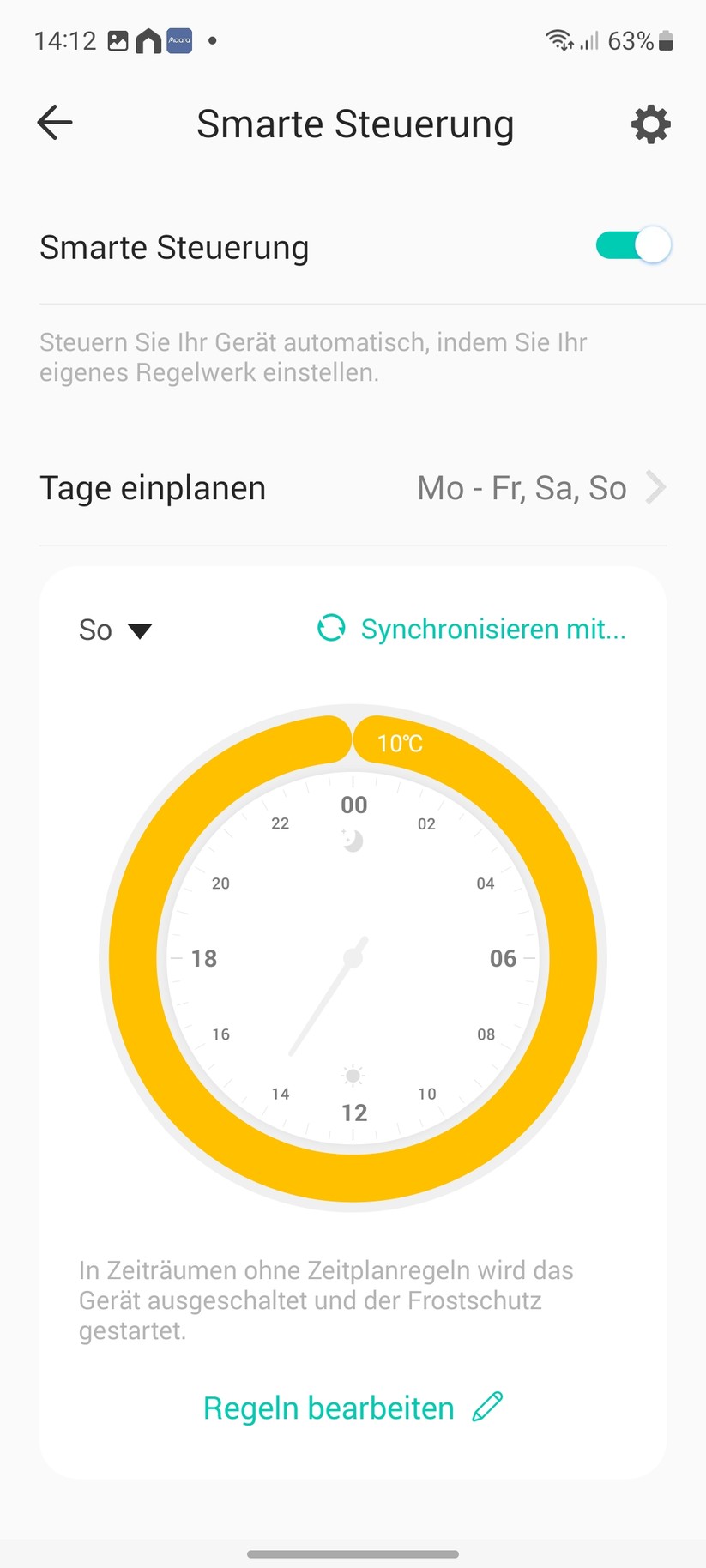
Task: Select the moon icon on the clock dial
Action: (353, 841)
